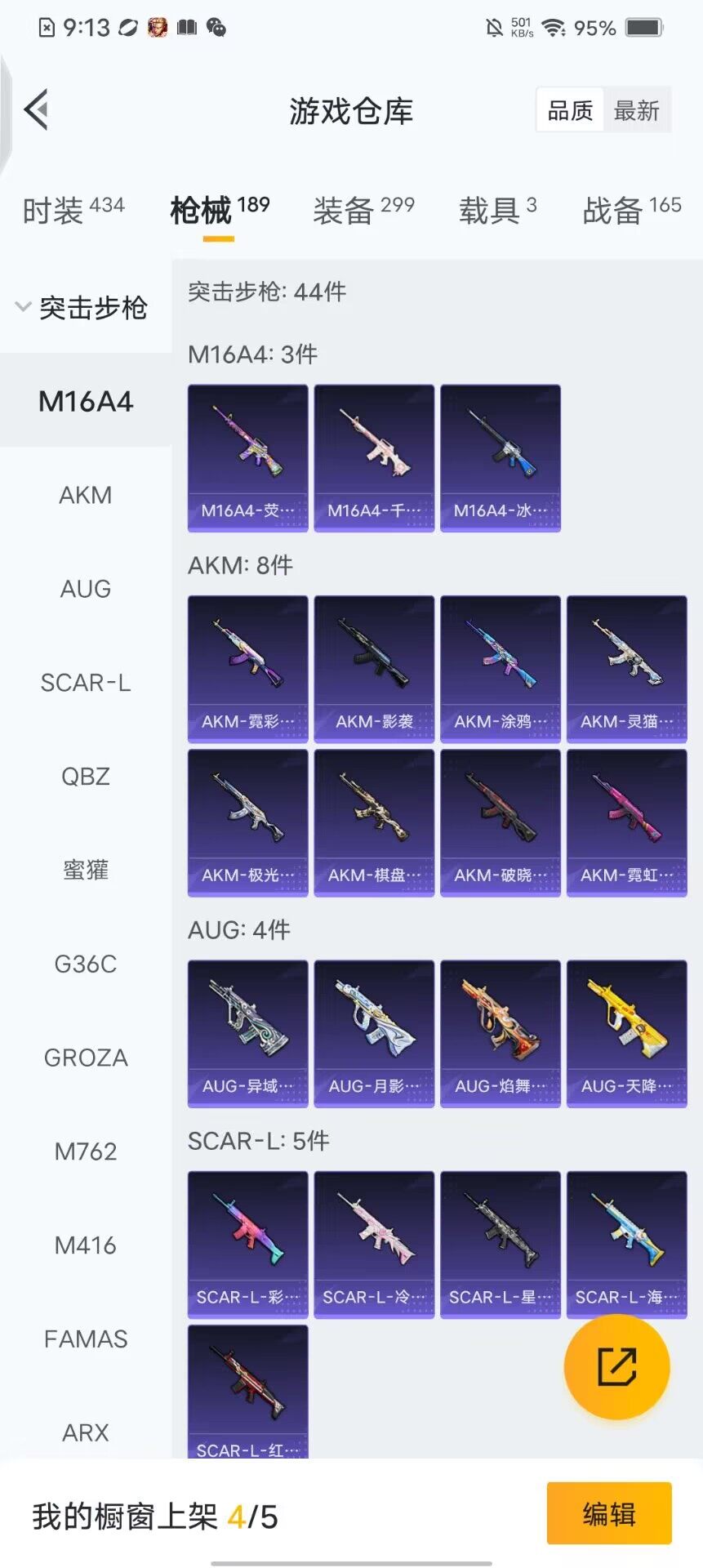Open the AUG-焰舞… skin tile
703x1568 pixels.
500,1033
